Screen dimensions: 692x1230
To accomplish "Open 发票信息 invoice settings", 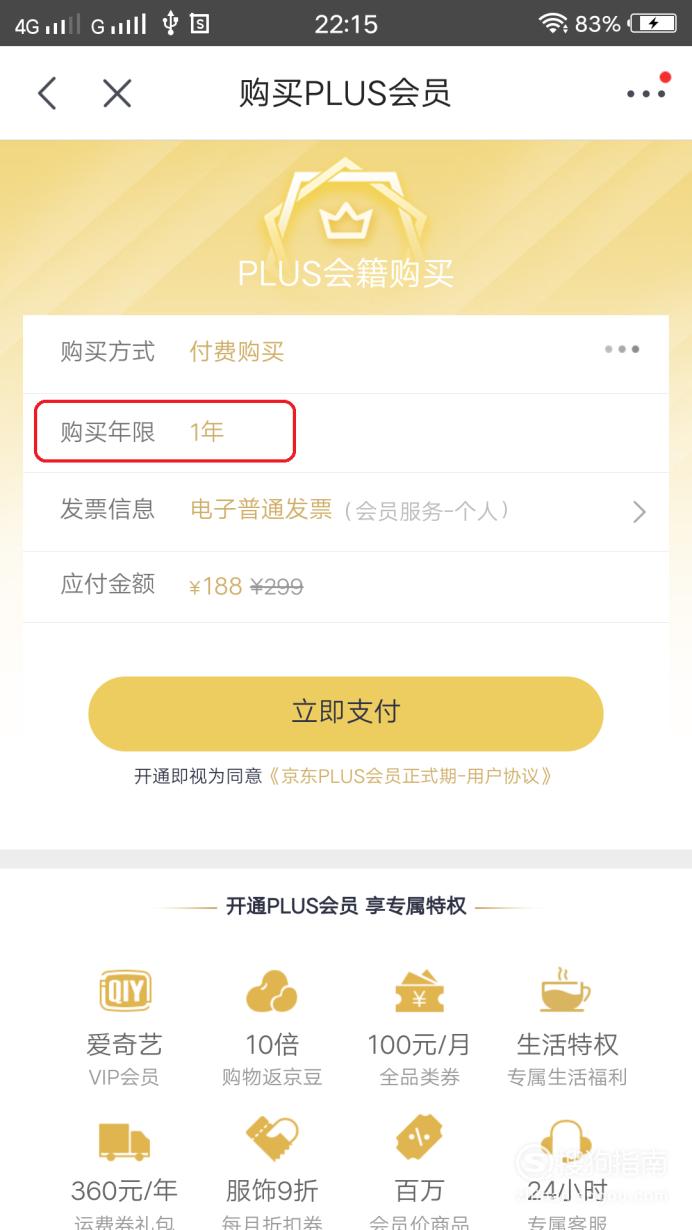I will pyautogui.click(x=346, y=511).
